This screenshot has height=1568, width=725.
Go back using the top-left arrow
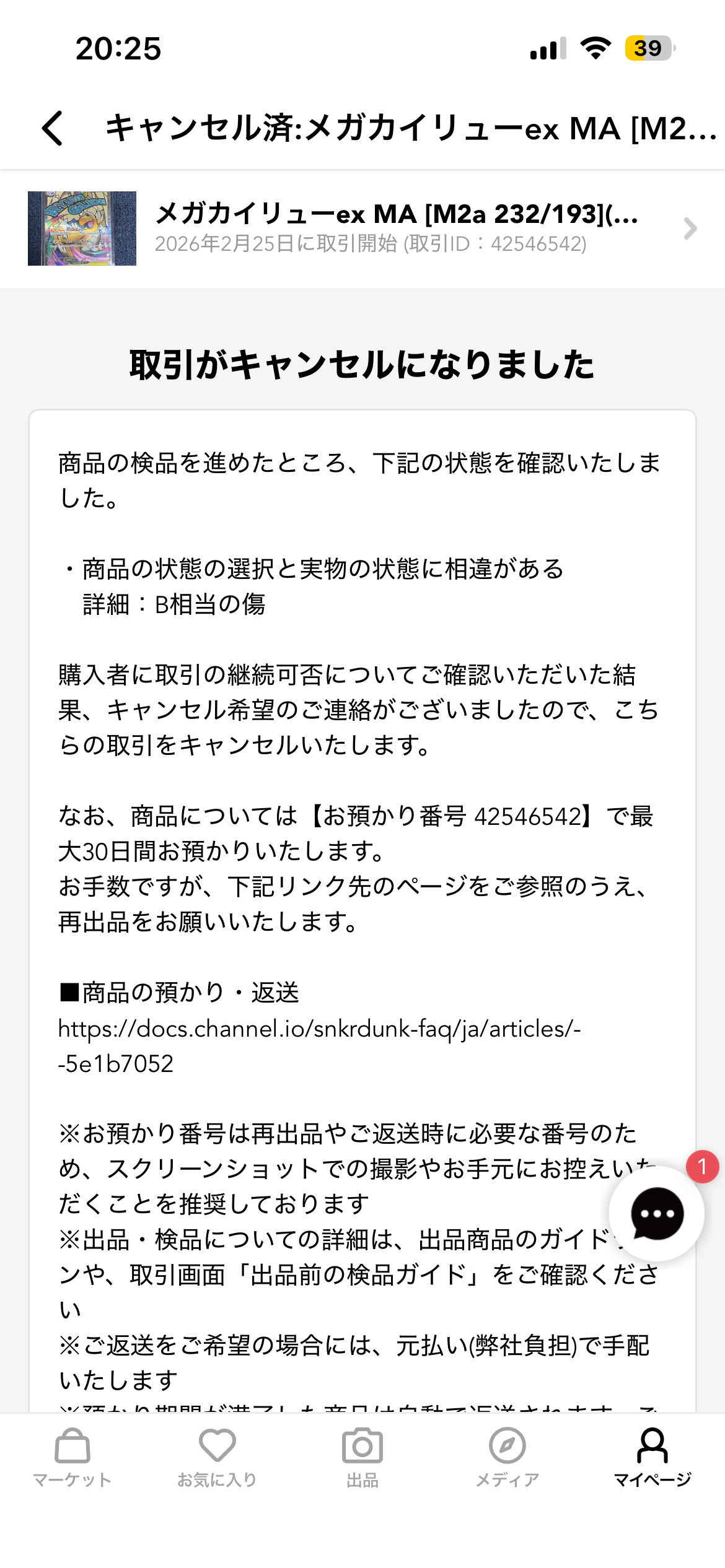[x=53, y=128]
